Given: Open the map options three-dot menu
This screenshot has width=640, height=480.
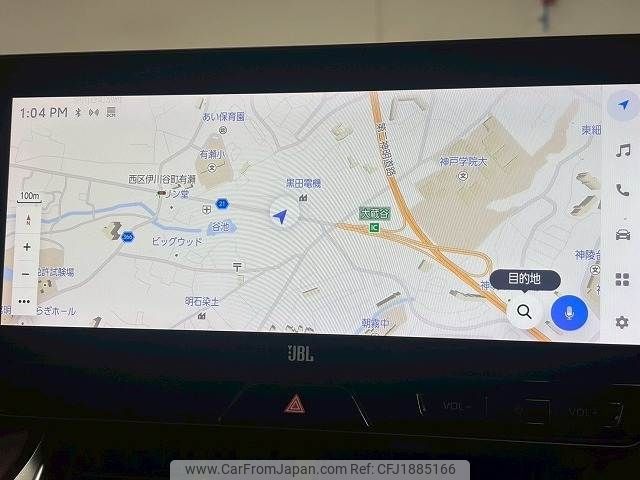Looking at the screenshot, I should [x=25, y=300].
